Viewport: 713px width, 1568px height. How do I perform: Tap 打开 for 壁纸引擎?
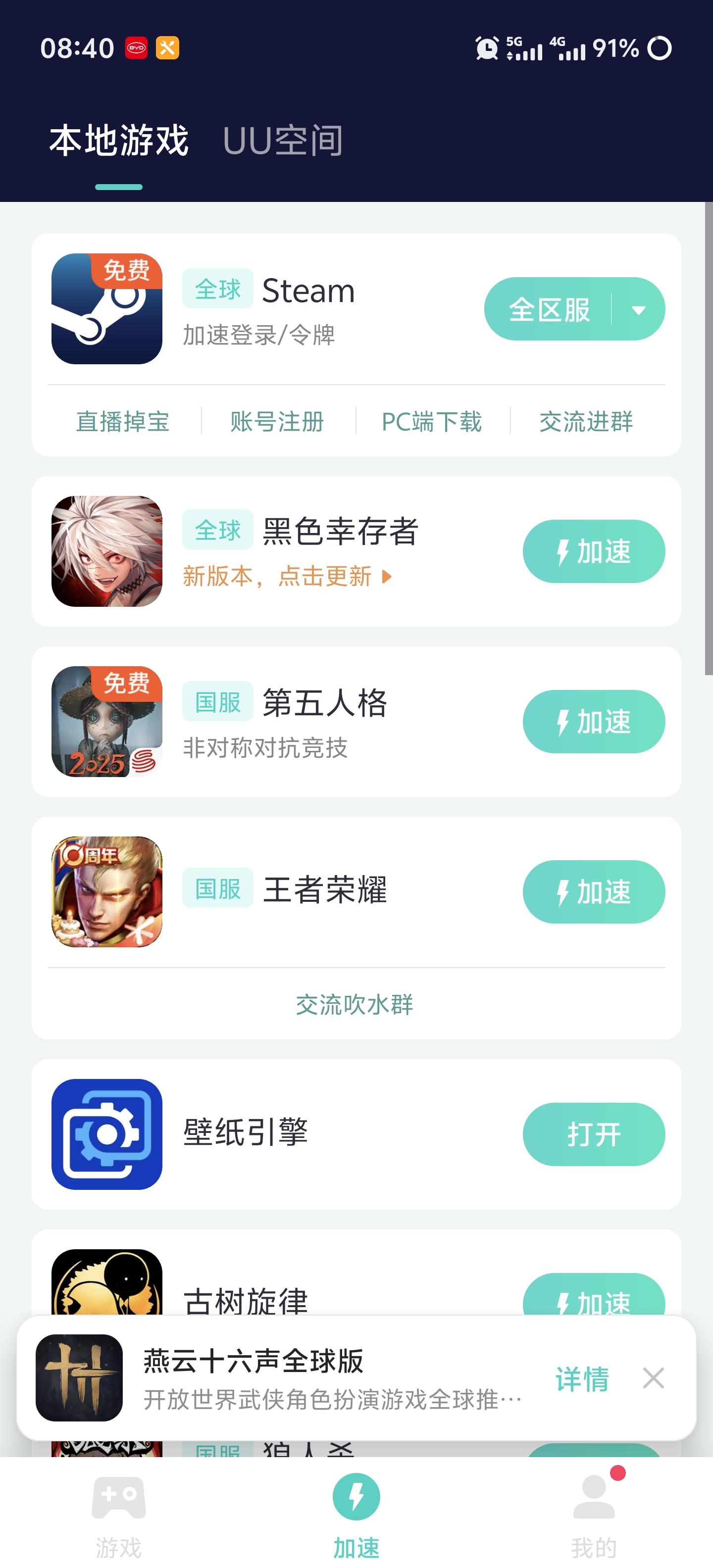[593, 1134]
